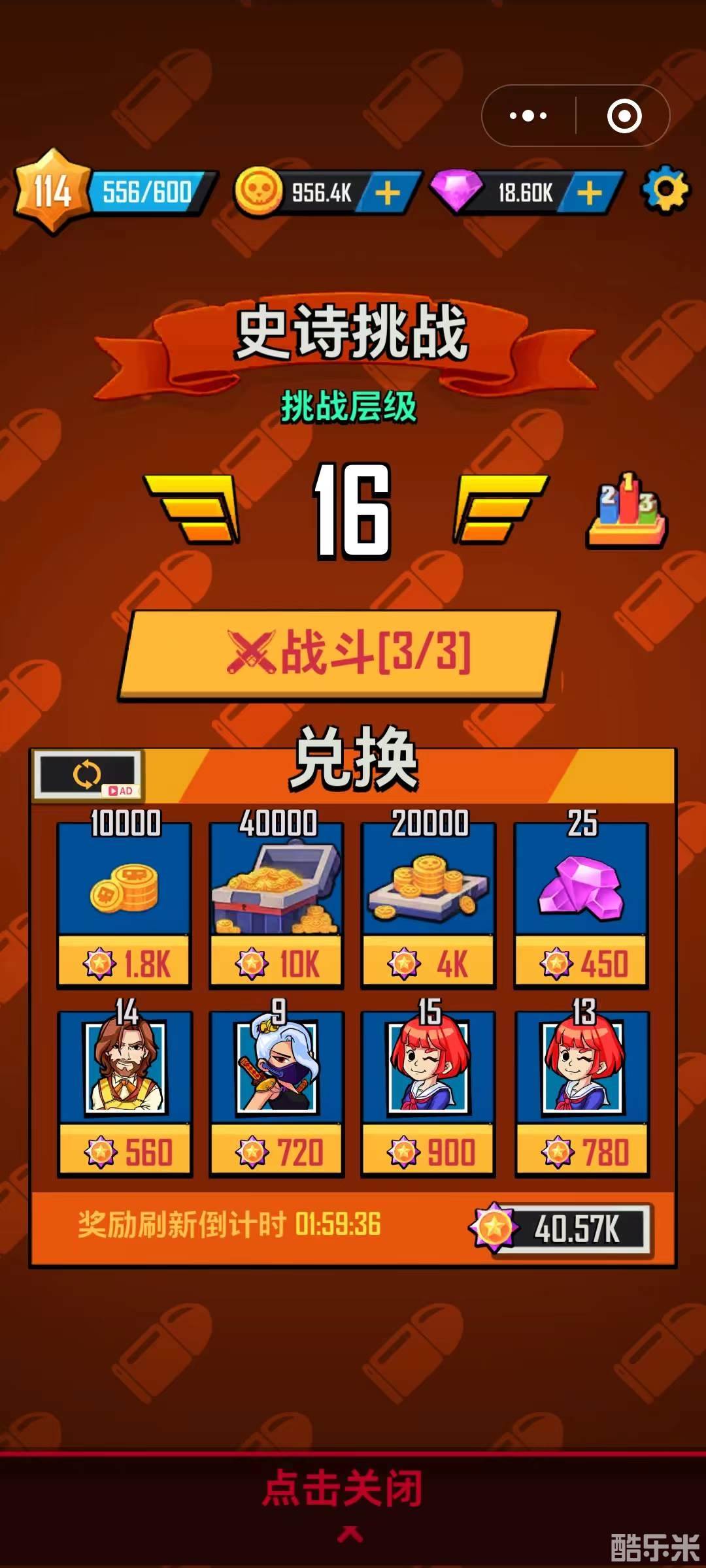Close the mini program with the circle icon
The image size is (706, 1568).
[624, 116]
